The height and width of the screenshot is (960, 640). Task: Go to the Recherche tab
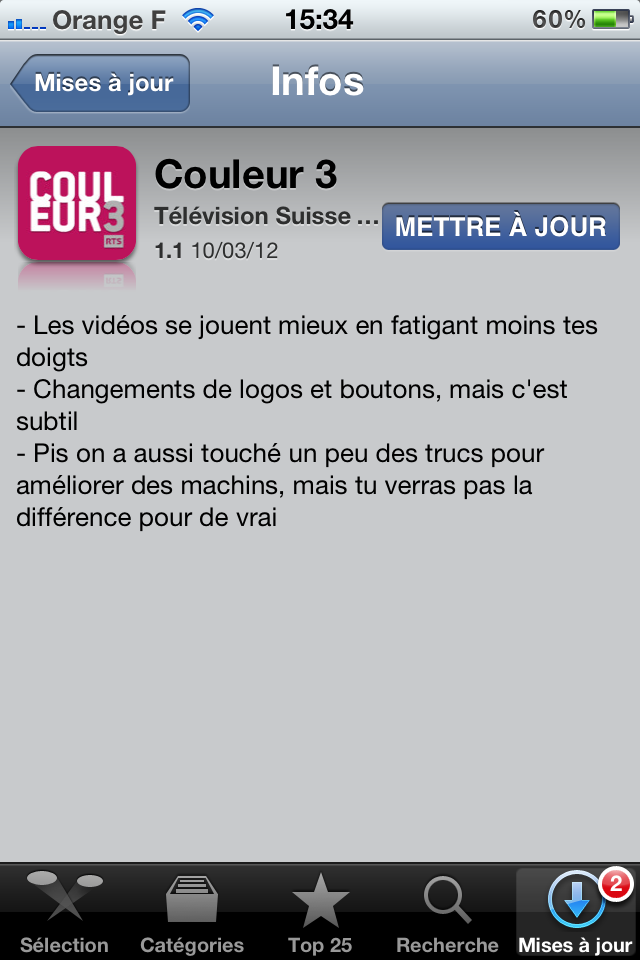pyautogui.click(x=447, y=914)
